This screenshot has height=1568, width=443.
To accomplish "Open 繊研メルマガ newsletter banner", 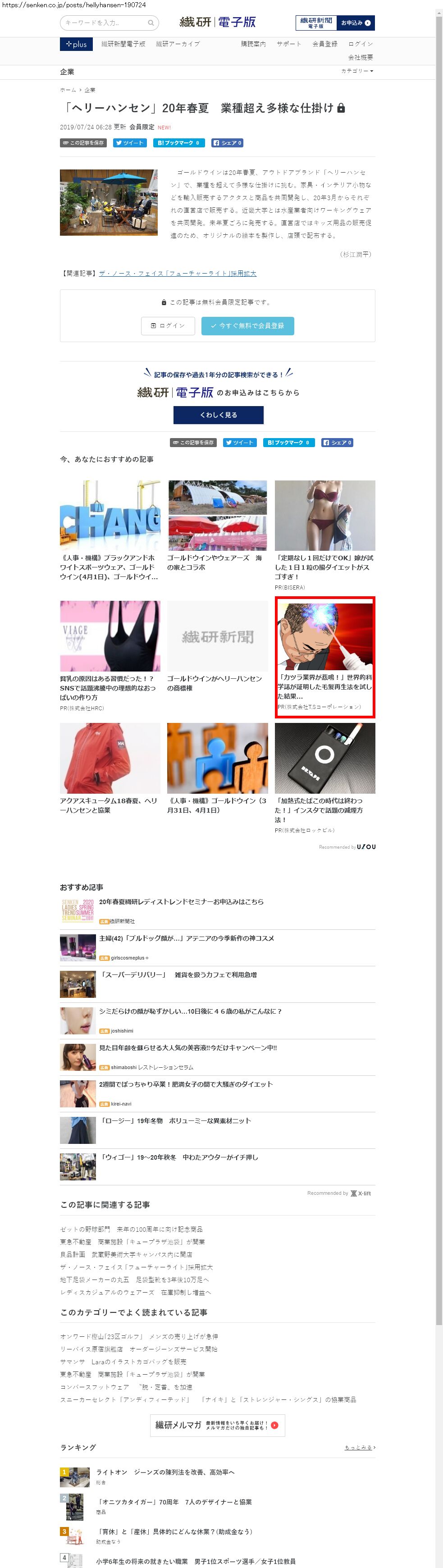I will (217, 1425).
